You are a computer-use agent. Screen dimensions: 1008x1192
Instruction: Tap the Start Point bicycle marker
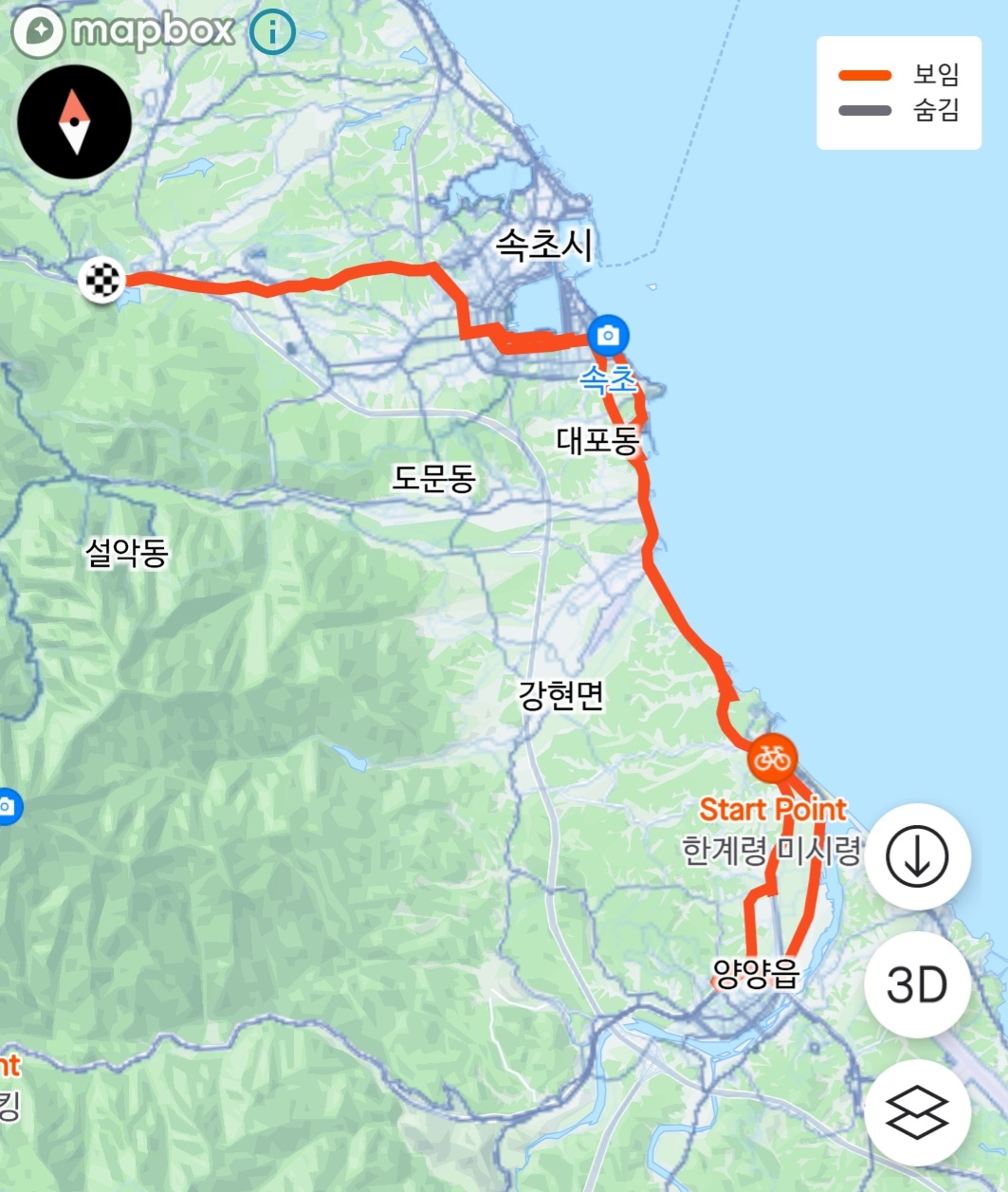click(772, 758)
